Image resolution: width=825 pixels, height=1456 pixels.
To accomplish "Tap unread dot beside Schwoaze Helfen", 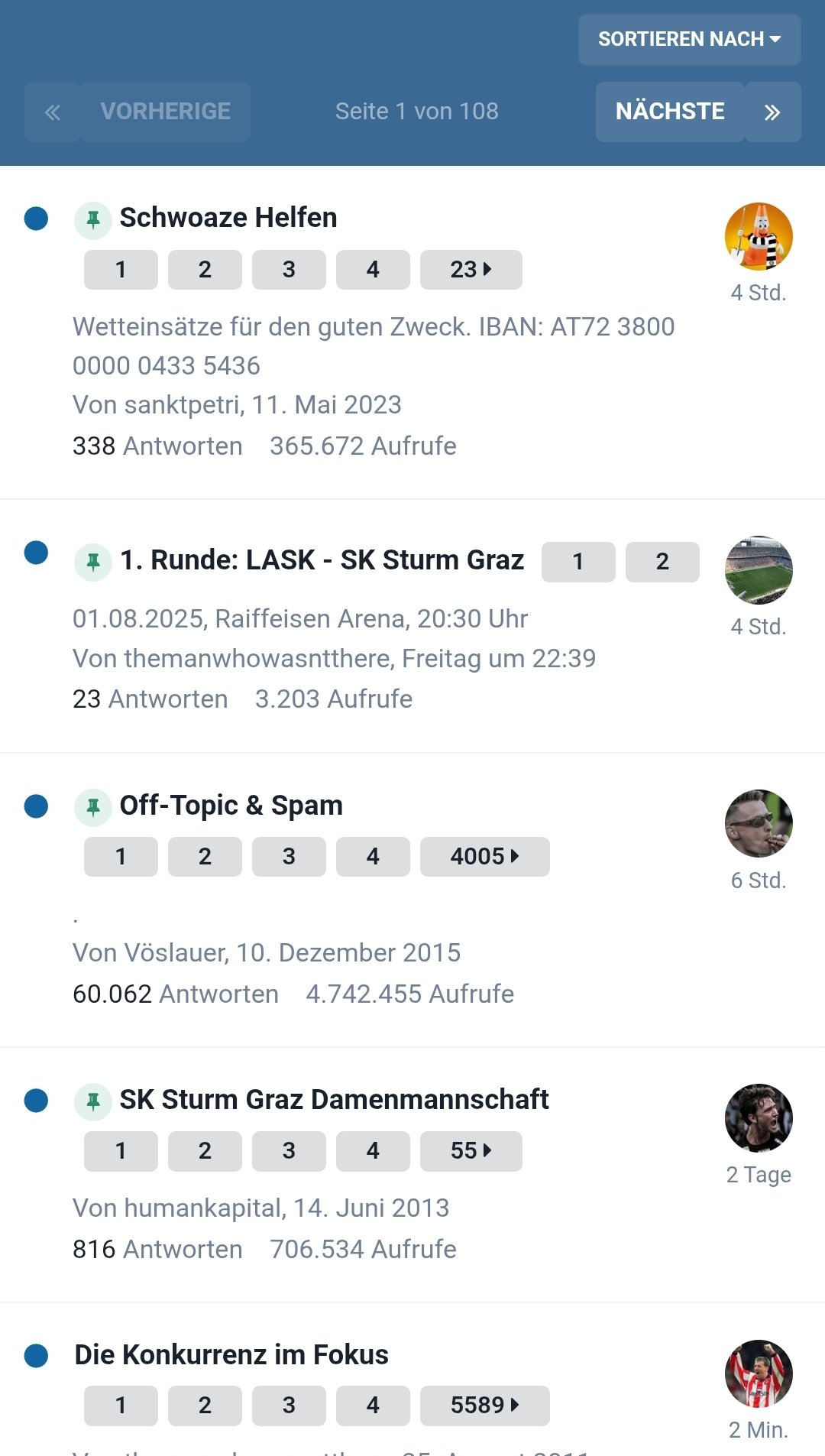I will point(36,219).
